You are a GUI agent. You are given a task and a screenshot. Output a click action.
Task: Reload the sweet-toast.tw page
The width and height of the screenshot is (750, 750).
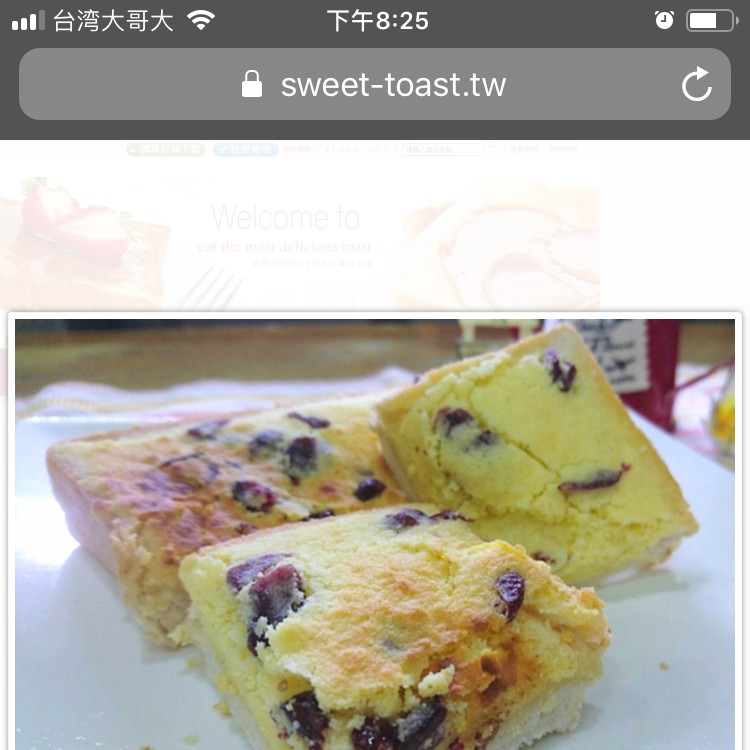[696, 85]
